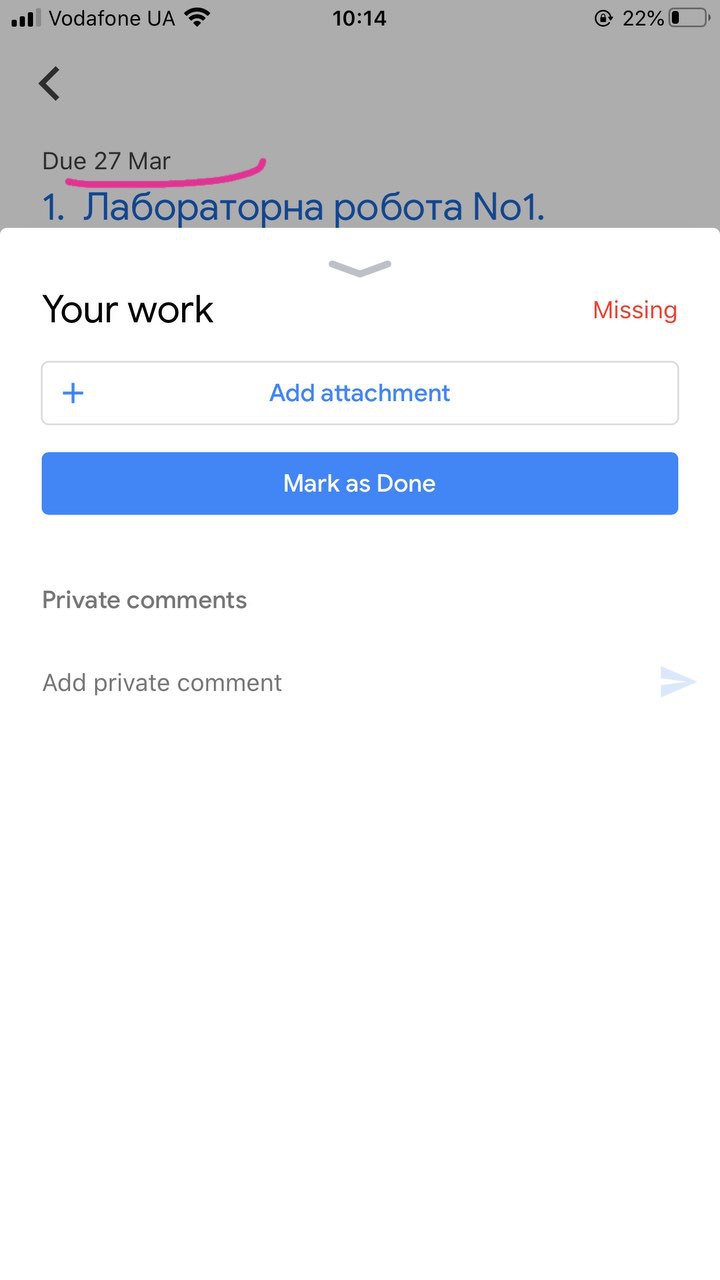Image resolution: width=720 pixels, height=1280 pixels.
Task: Tap Add attachment
Action: 360,393
